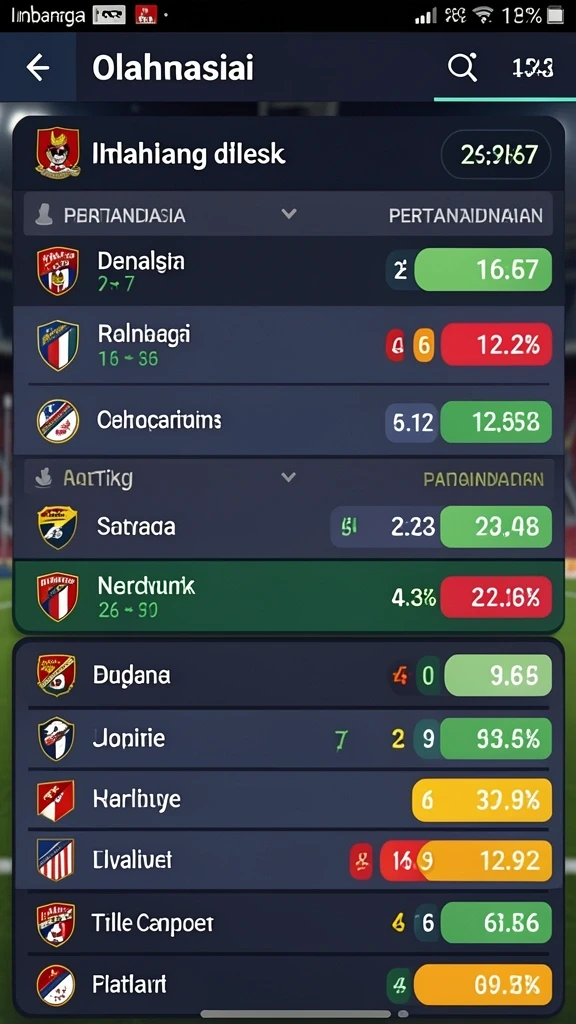The width and height of the screenshot is (576, 1024).
Task: Open the Ralnbagai team row
Action: [x=288, y=345]
